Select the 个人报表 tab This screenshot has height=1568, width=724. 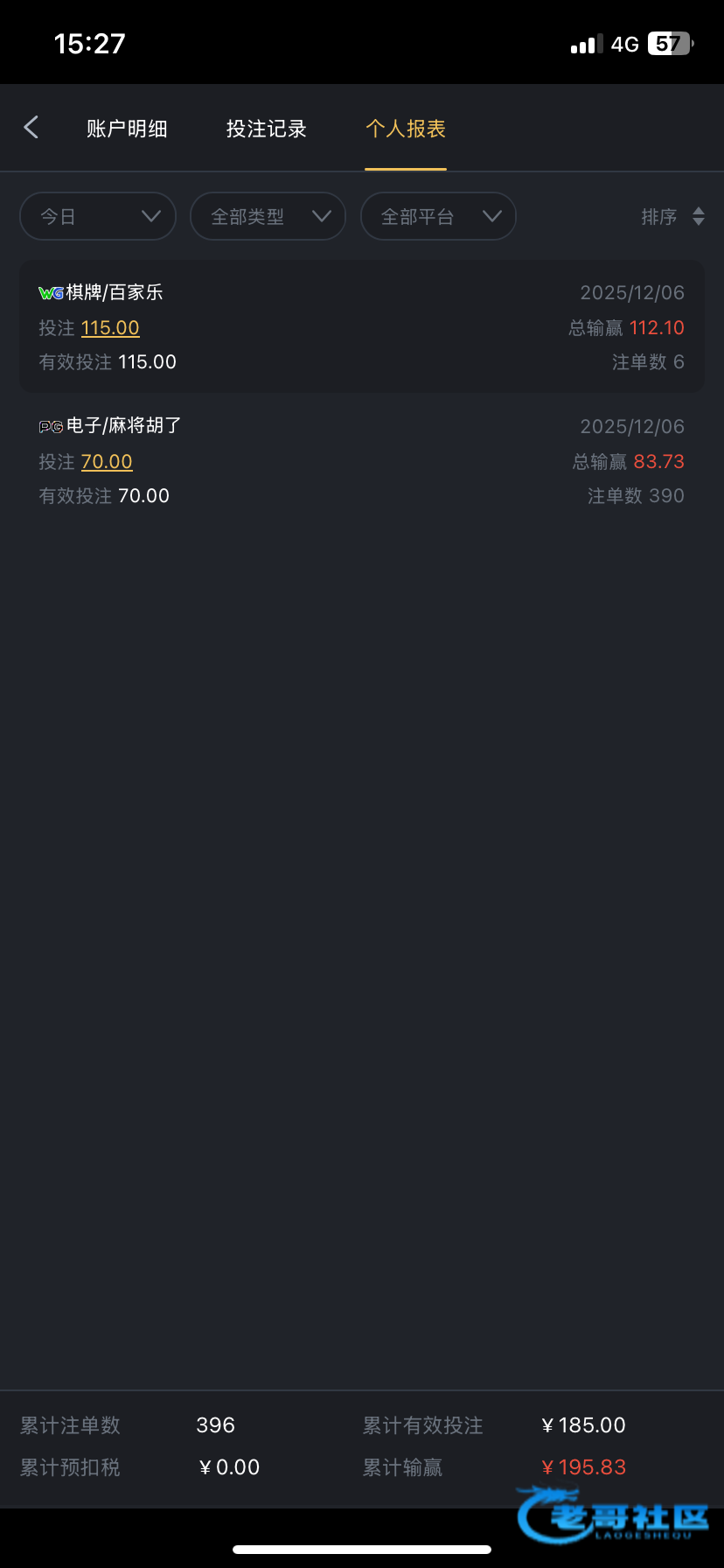[x=406, y=129]
